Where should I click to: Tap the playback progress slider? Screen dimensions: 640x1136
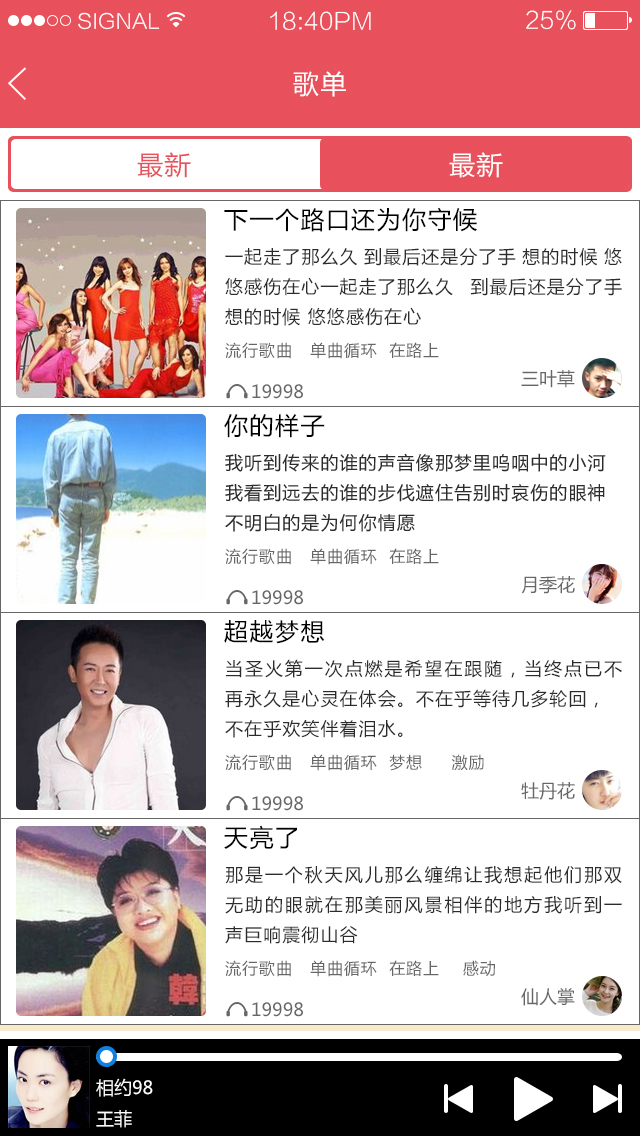coord(360,1056)
